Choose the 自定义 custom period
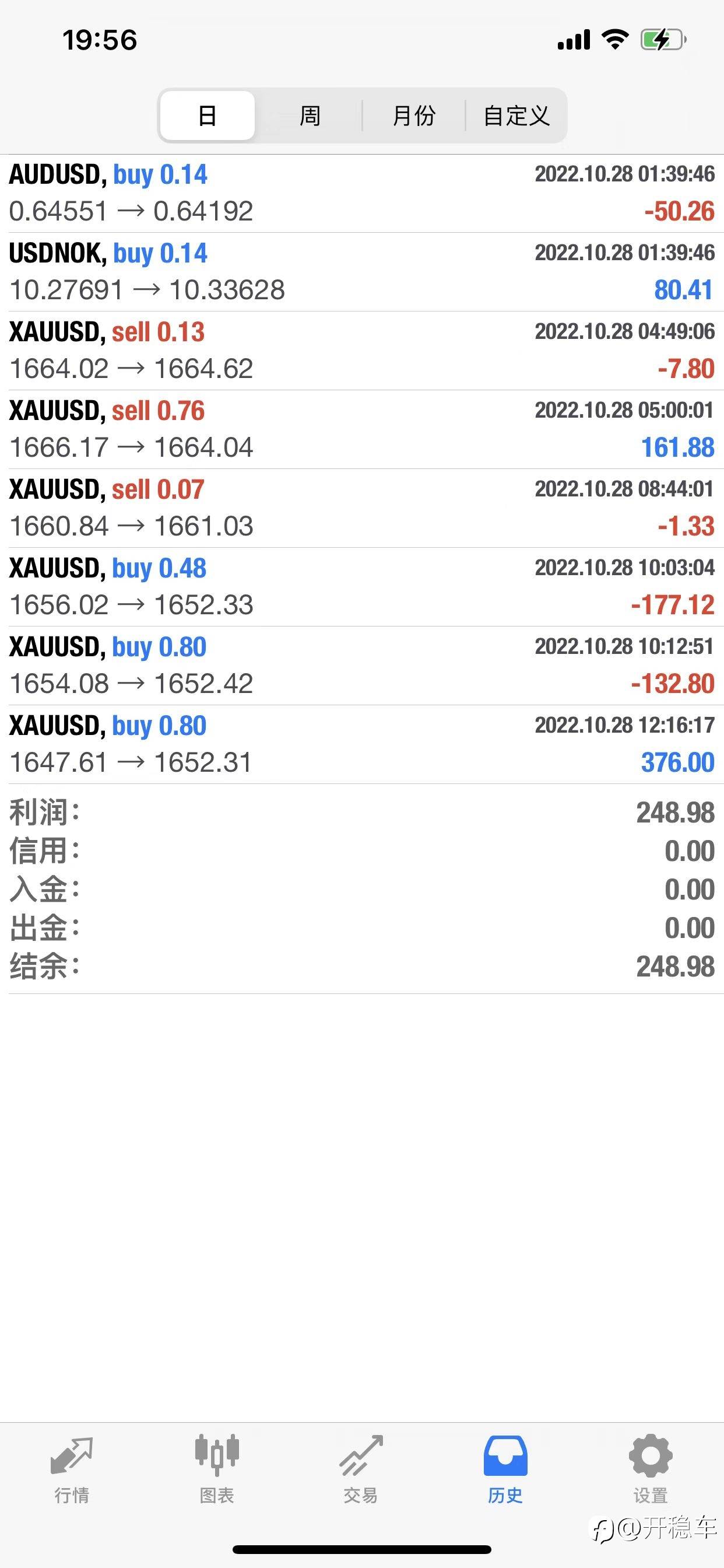The image size is (724, 1568). click(x=516, y=116)
